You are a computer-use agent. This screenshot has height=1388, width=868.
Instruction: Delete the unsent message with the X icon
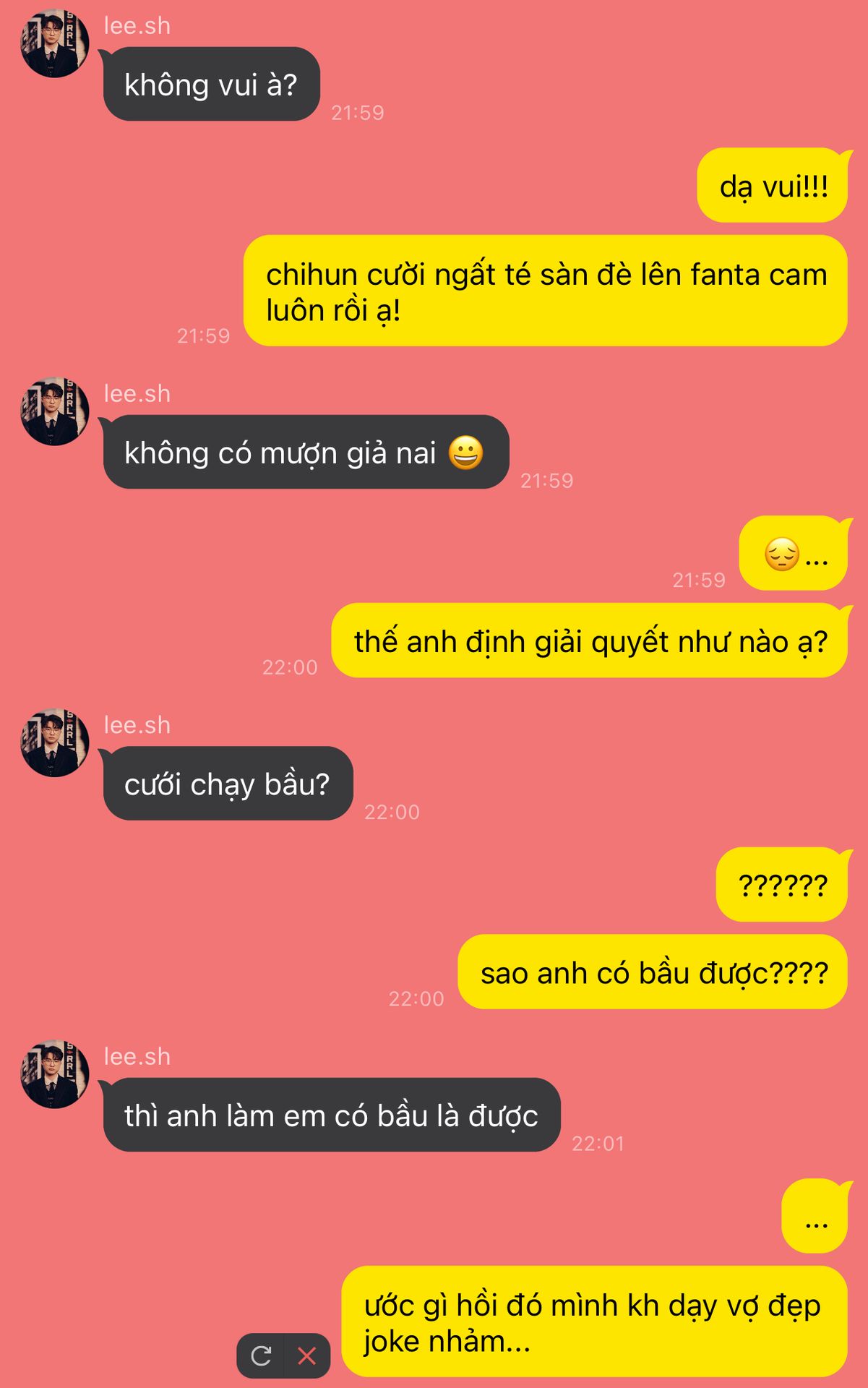click(x=307, y=1355)
